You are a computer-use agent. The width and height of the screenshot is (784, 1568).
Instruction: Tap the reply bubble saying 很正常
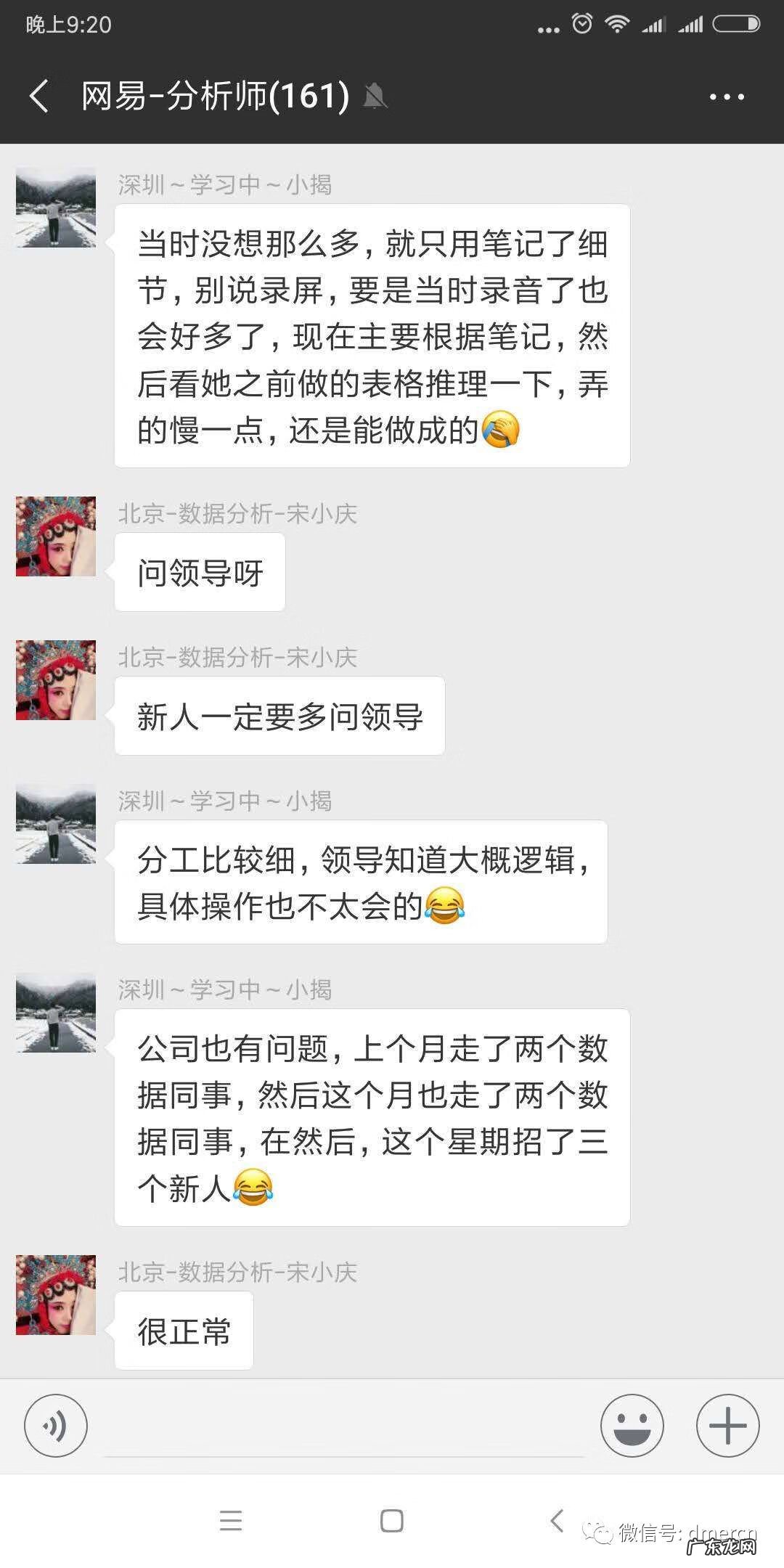pyautogui.click(x=182, y=1330)
